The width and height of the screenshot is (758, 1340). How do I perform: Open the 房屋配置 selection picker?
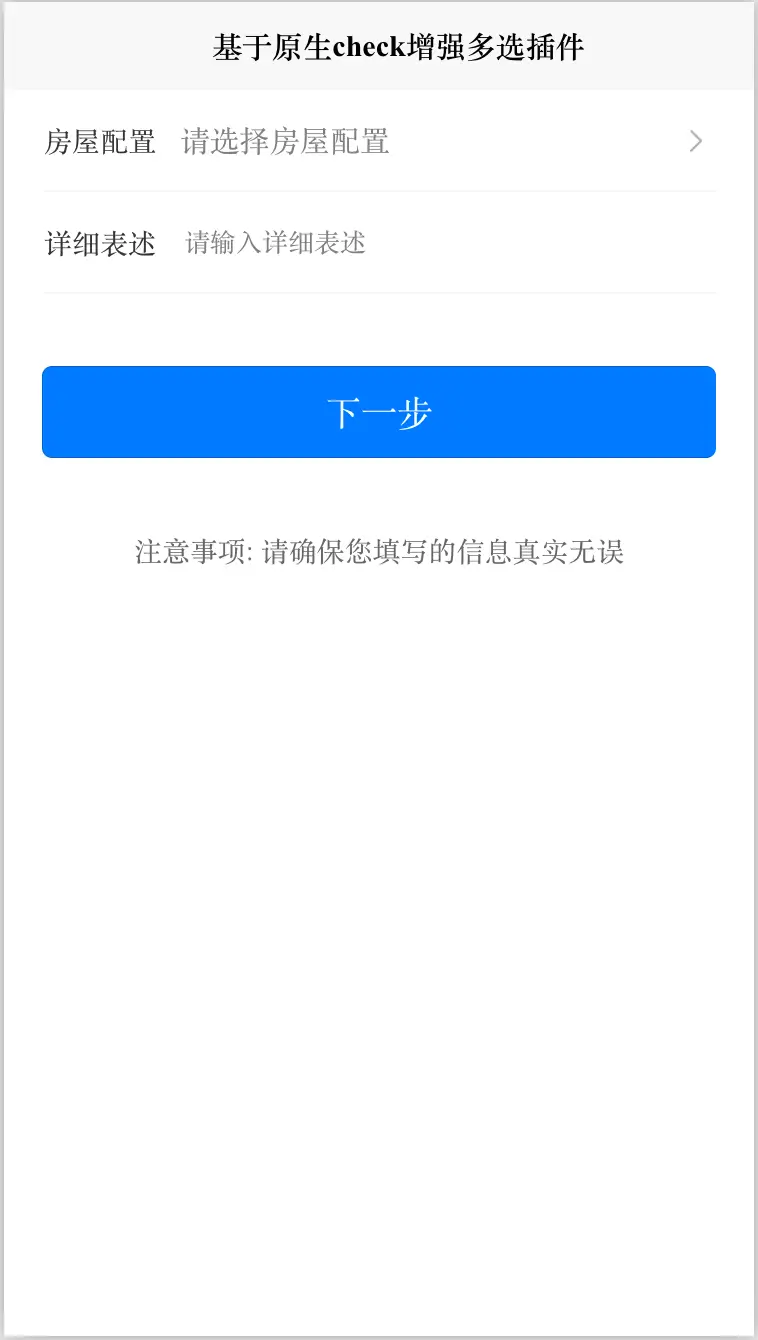click(430, 142)
